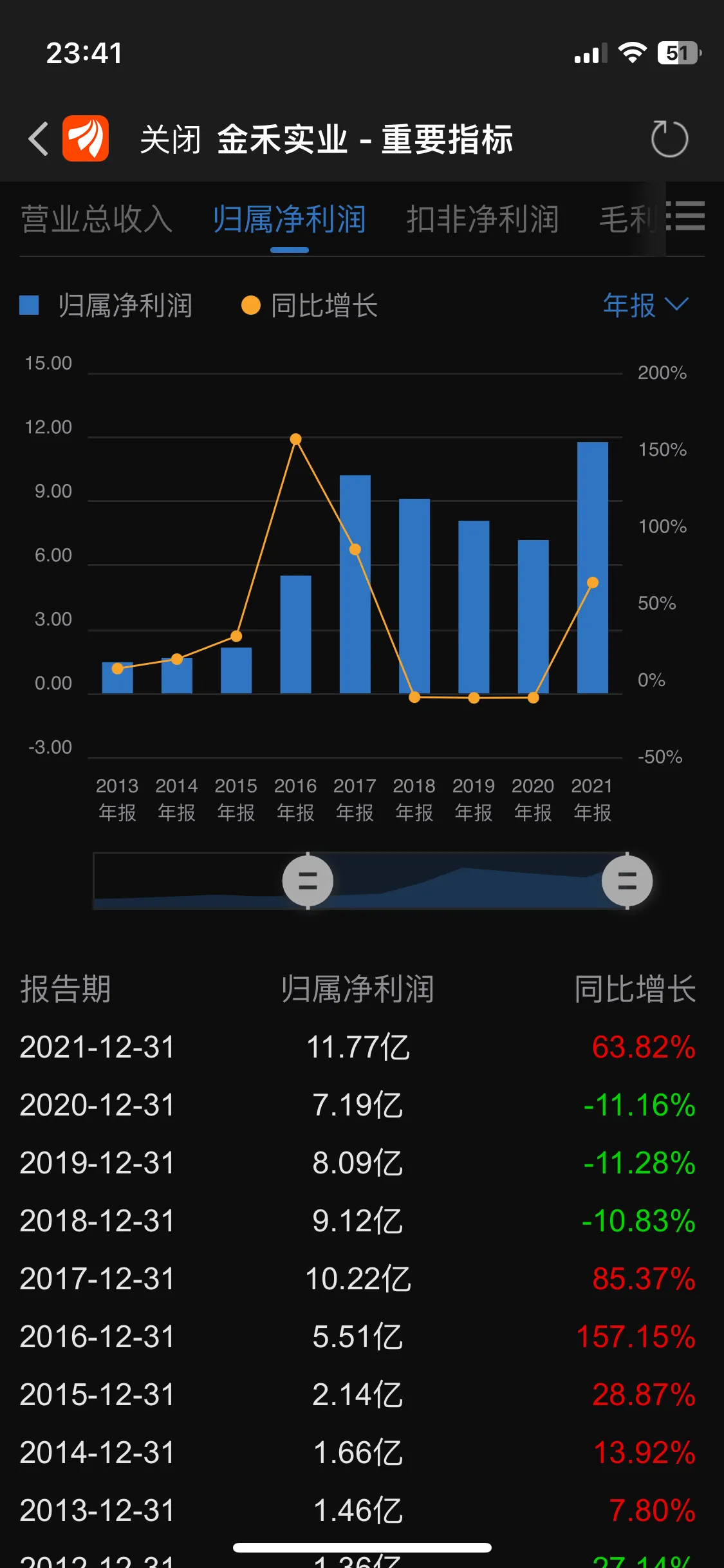This screenshot has width=724, height=1568.
Task: Toggle the 归属净利润 legend series
Action: coord(107,306)
